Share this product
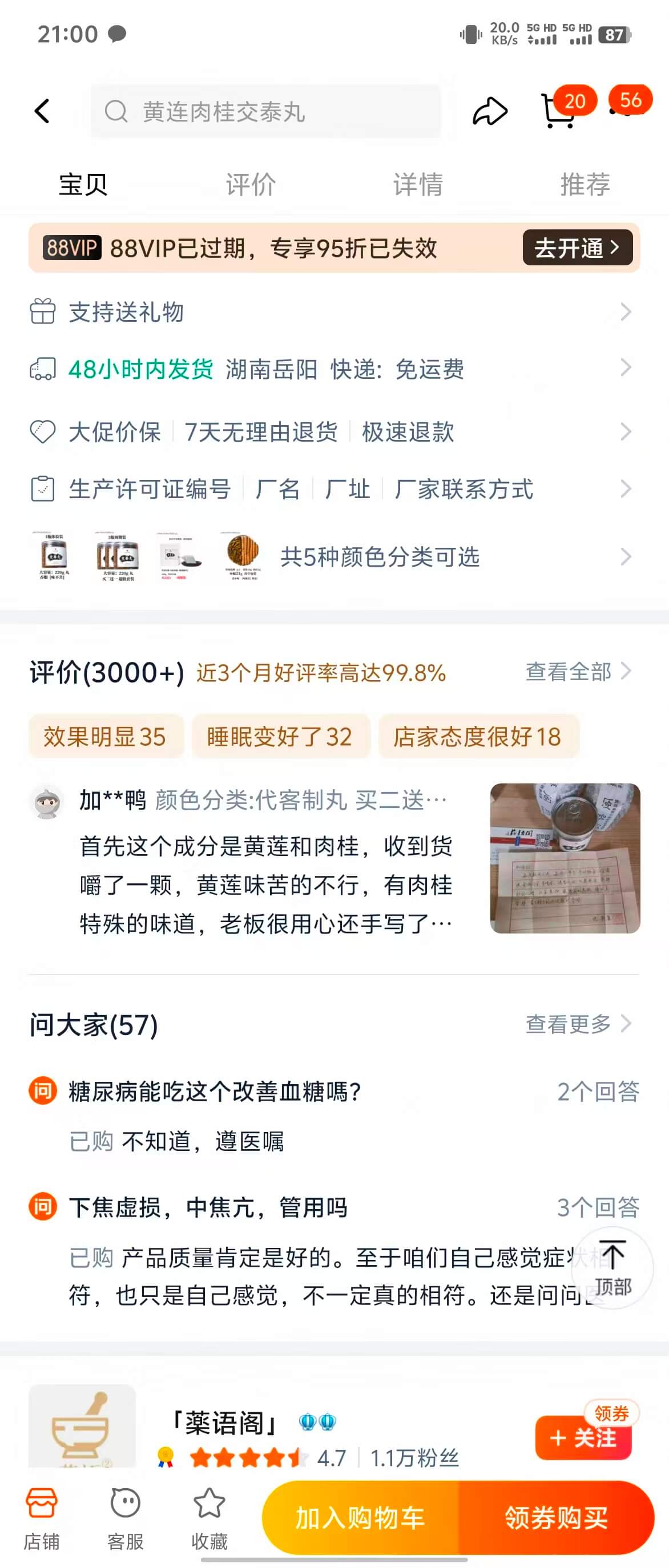 click(490, 111)
